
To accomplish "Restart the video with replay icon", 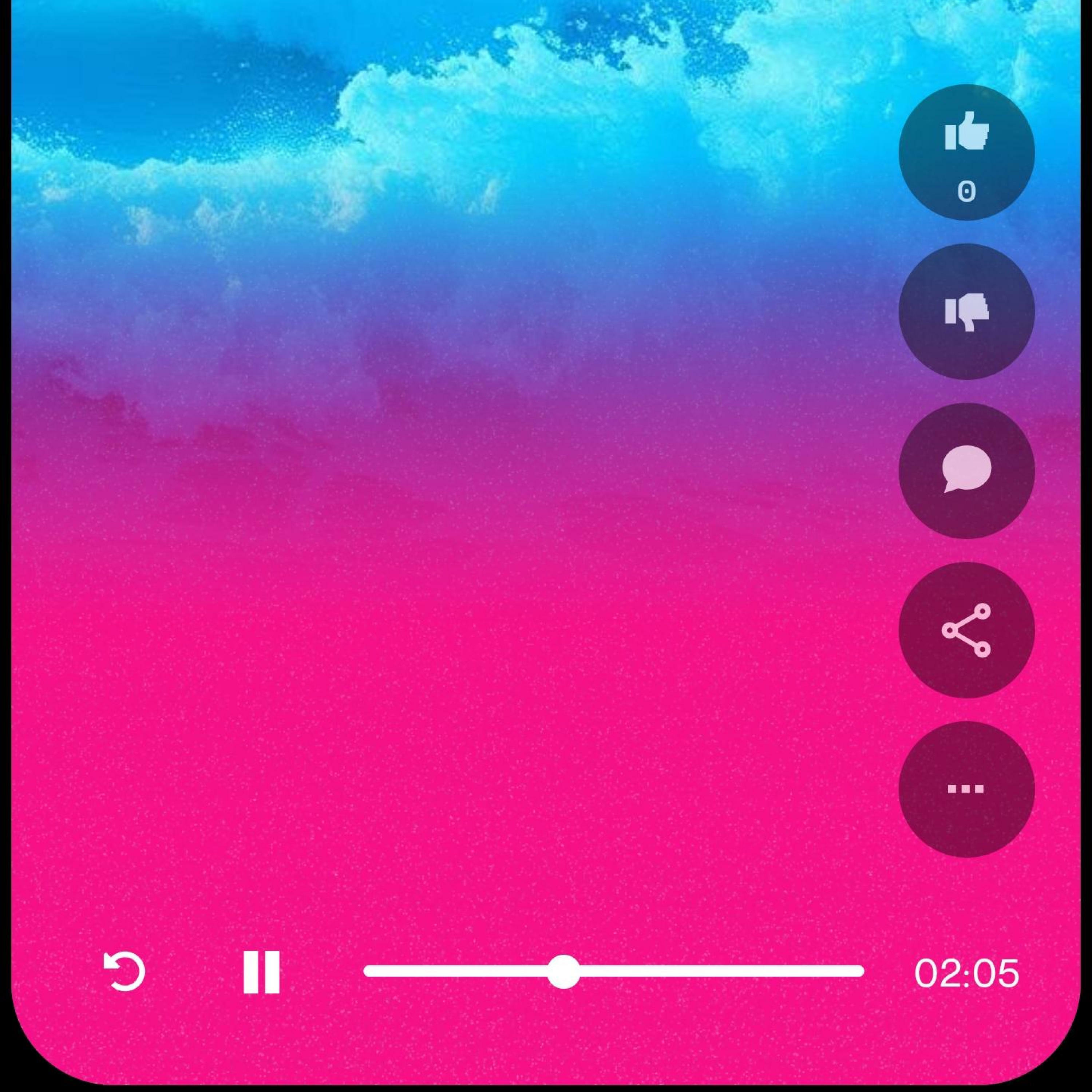I will tap(124, 972).
